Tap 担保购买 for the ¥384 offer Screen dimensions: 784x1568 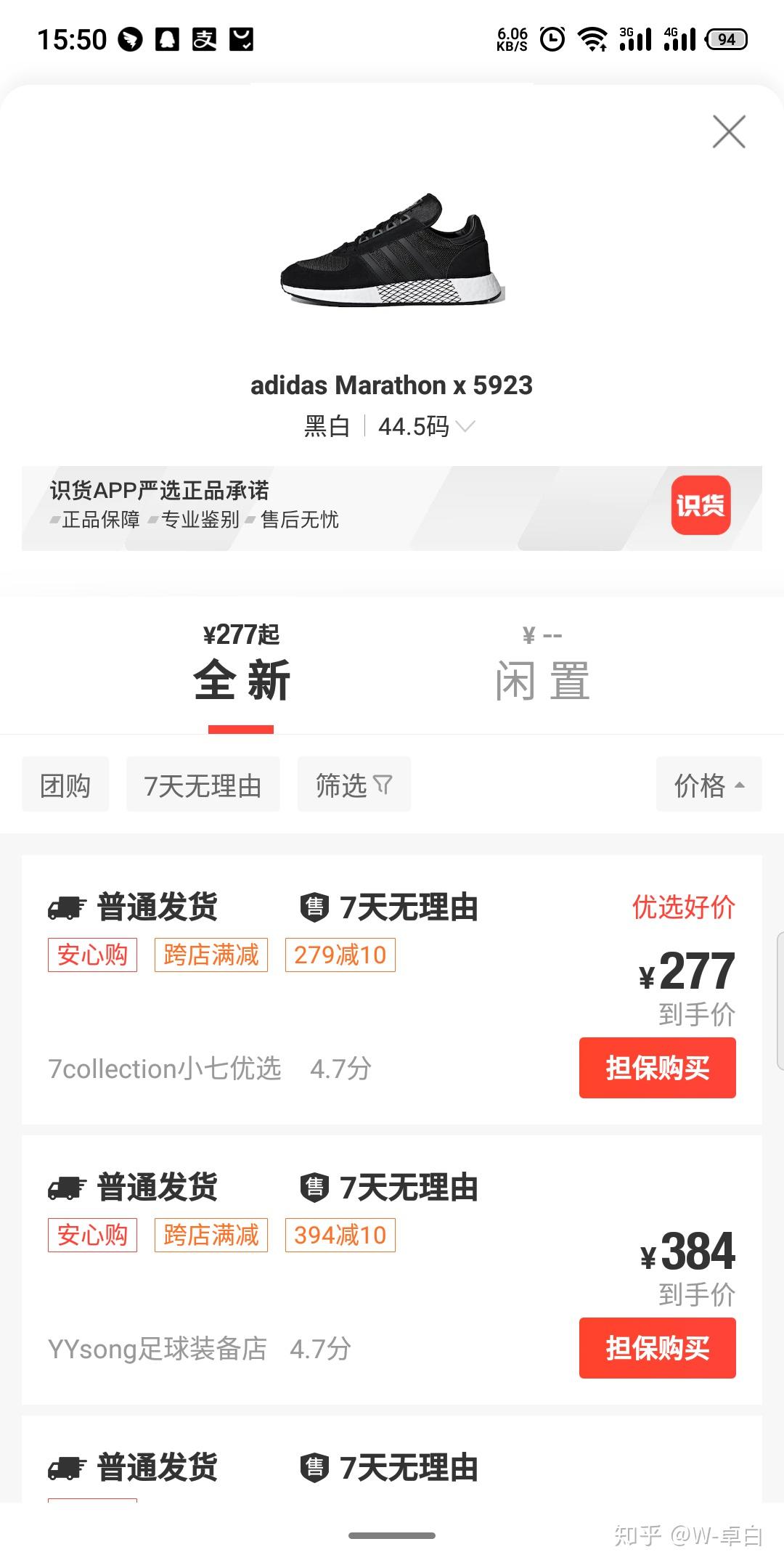[x=657, y=1348]
